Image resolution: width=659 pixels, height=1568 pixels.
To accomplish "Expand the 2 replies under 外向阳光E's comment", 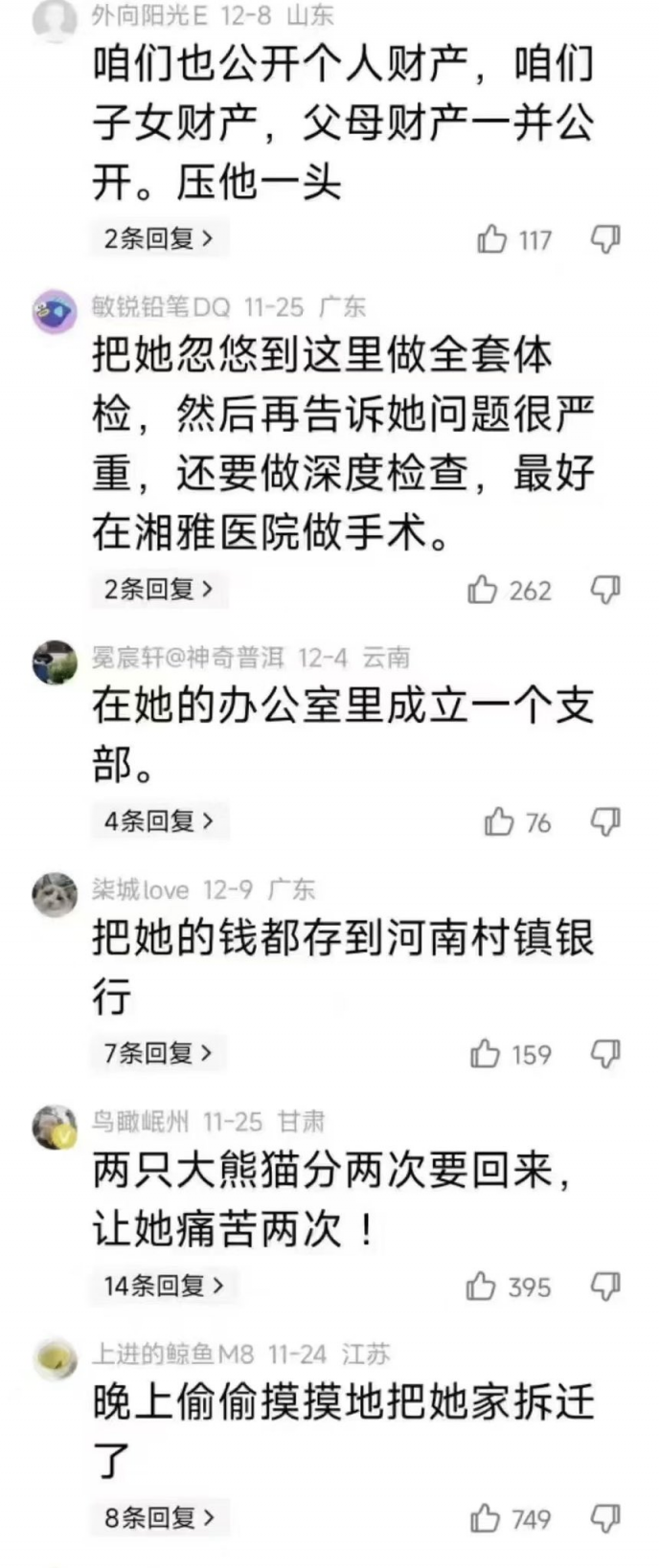I will pyautogui.click(x=159, y=238).
